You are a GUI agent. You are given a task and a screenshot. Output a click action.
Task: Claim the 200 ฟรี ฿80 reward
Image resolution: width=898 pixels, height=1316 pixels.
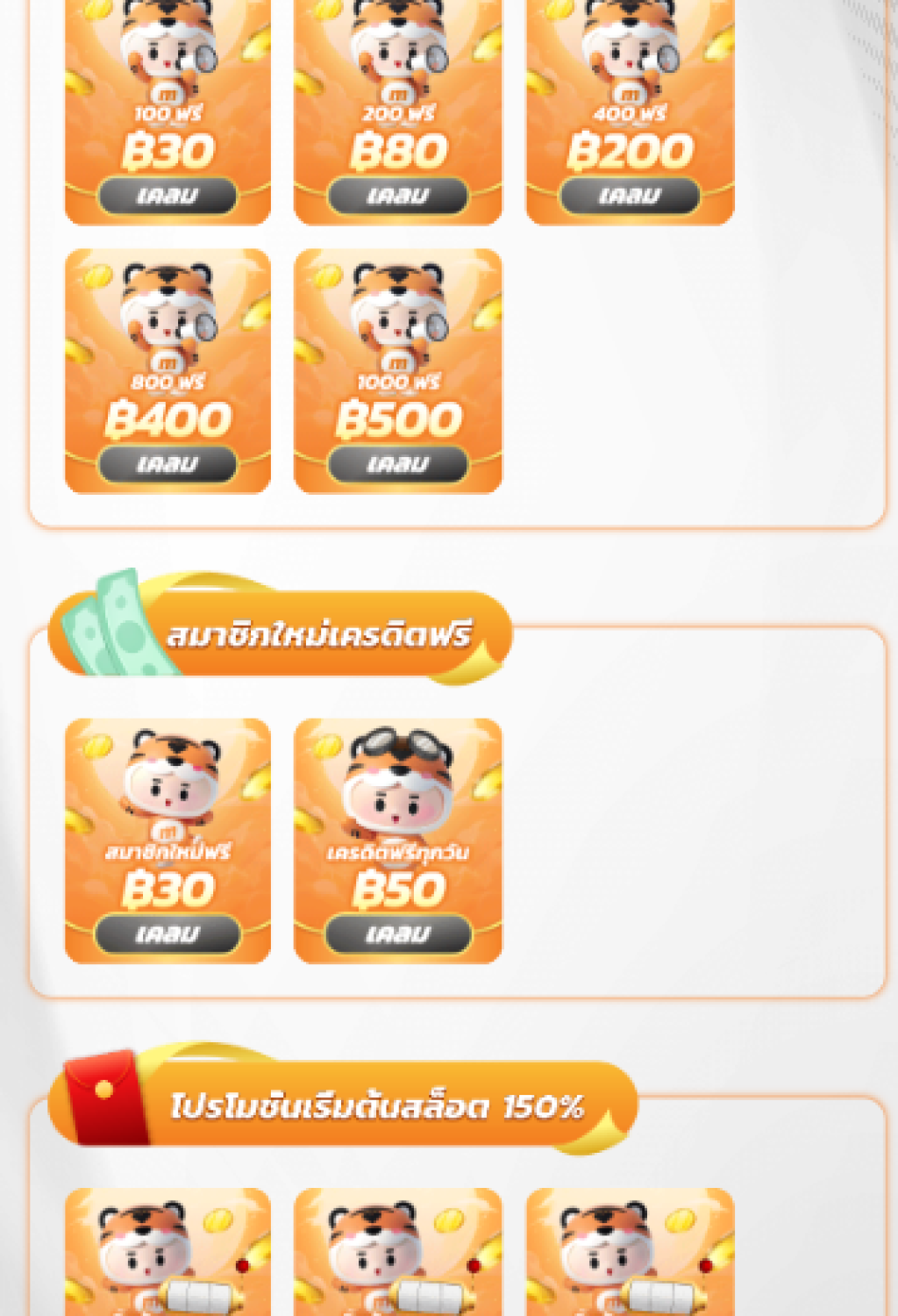pos(398,196)
